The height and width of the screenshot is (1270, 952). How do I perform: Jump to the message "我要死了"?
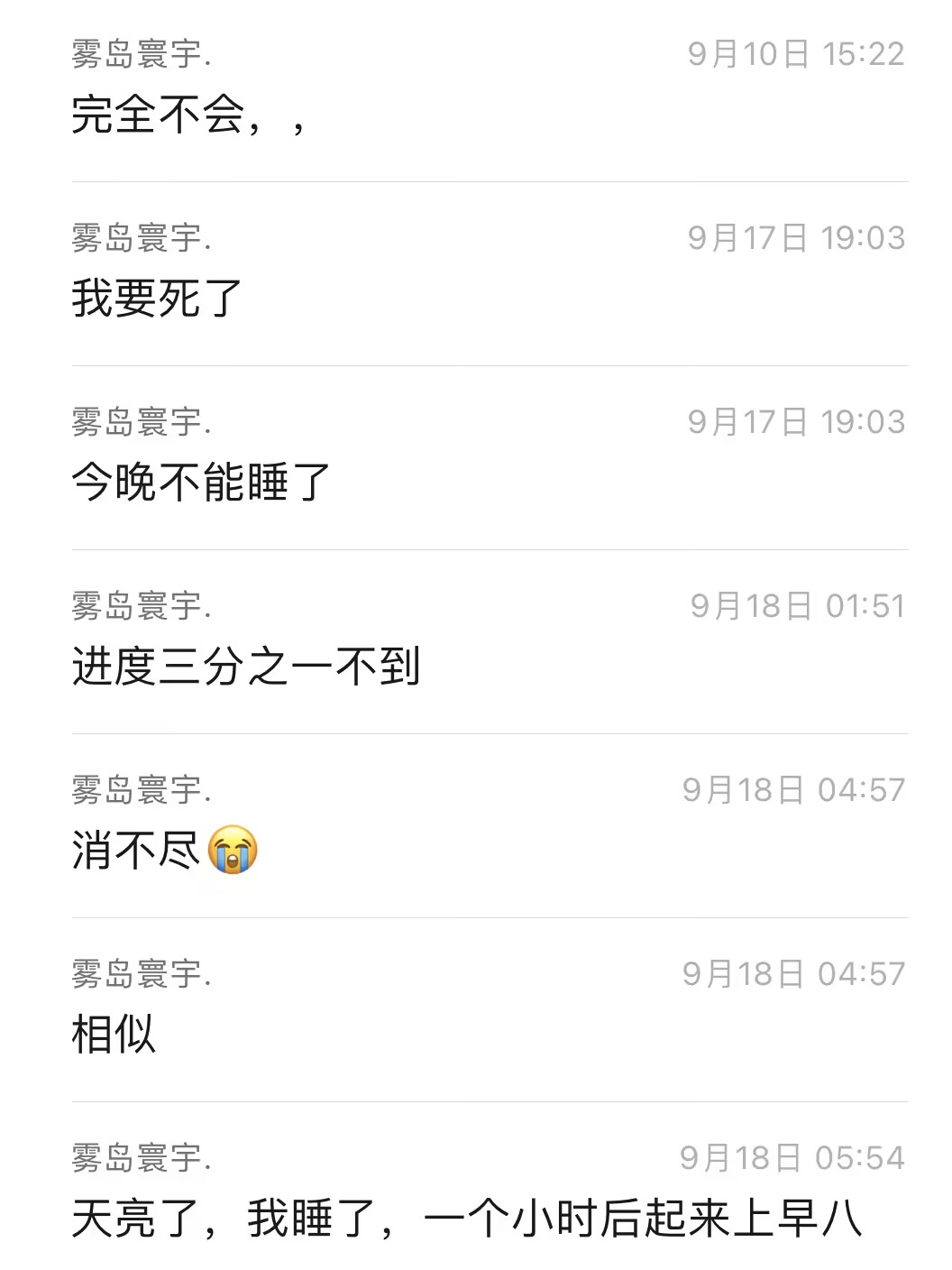pyautogui.click(x=158, y=299)
